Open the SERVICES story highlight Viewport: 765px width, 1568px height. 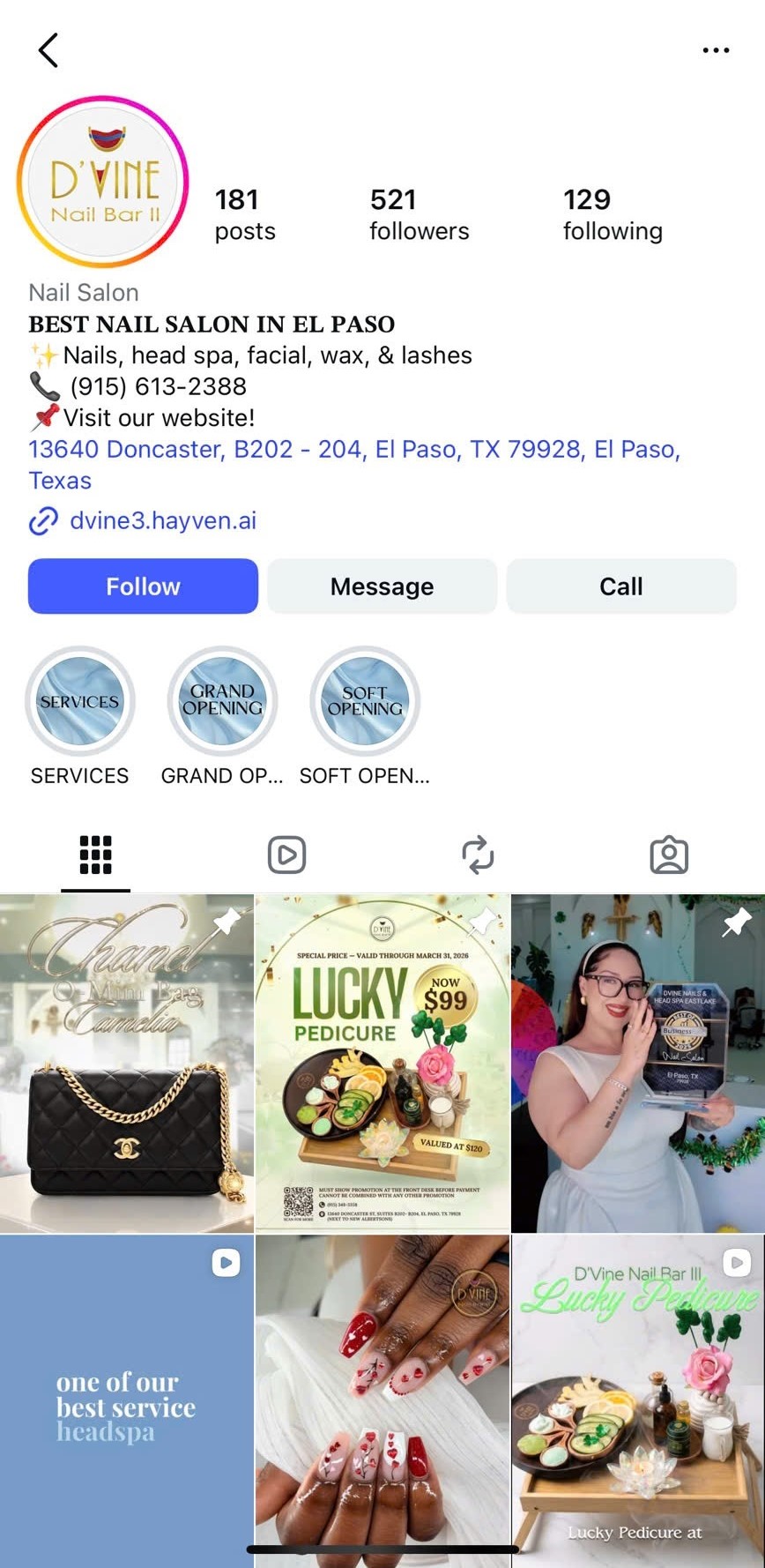tap(79, 701)
